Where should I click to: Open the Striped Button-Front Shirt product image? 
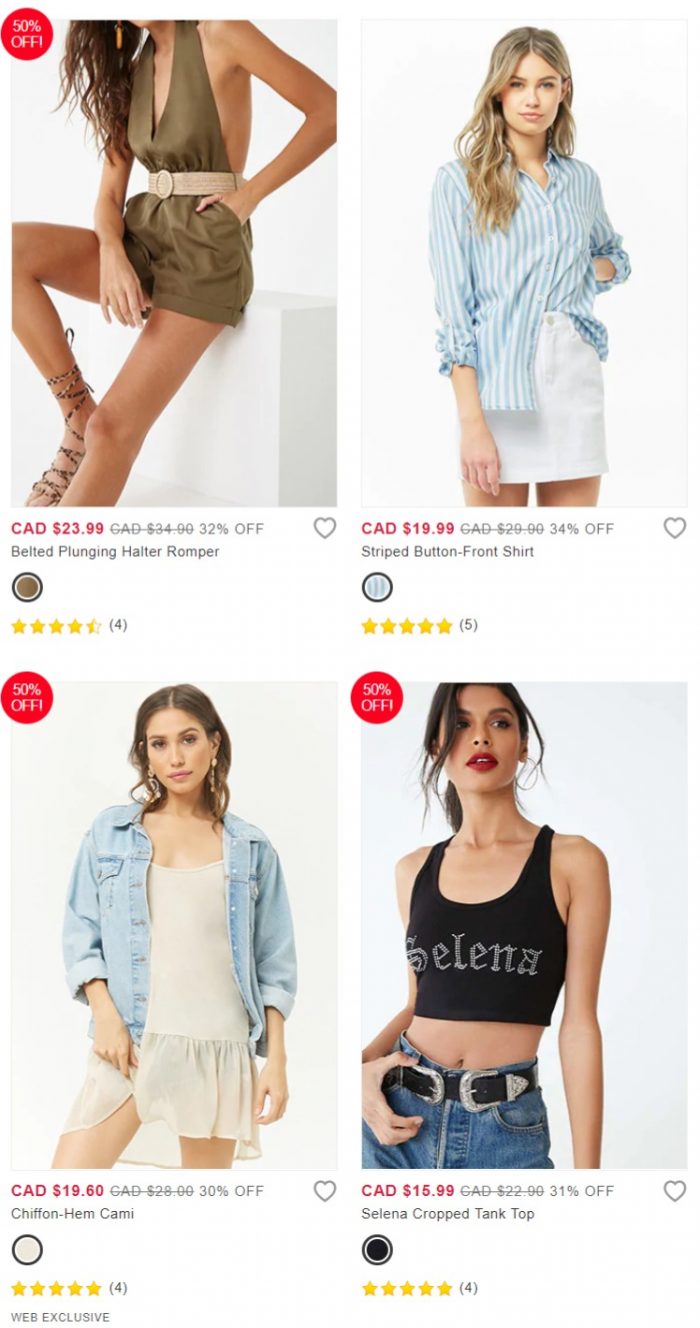[x=524, y=262]
